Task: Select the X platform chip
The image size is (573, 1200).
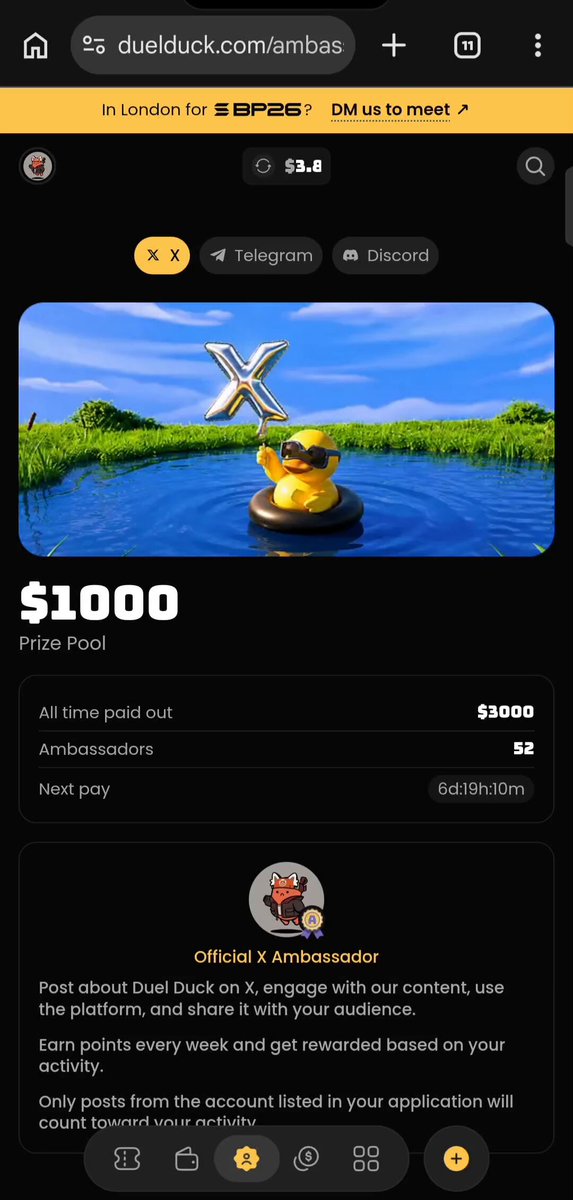Action: [162, 255]
